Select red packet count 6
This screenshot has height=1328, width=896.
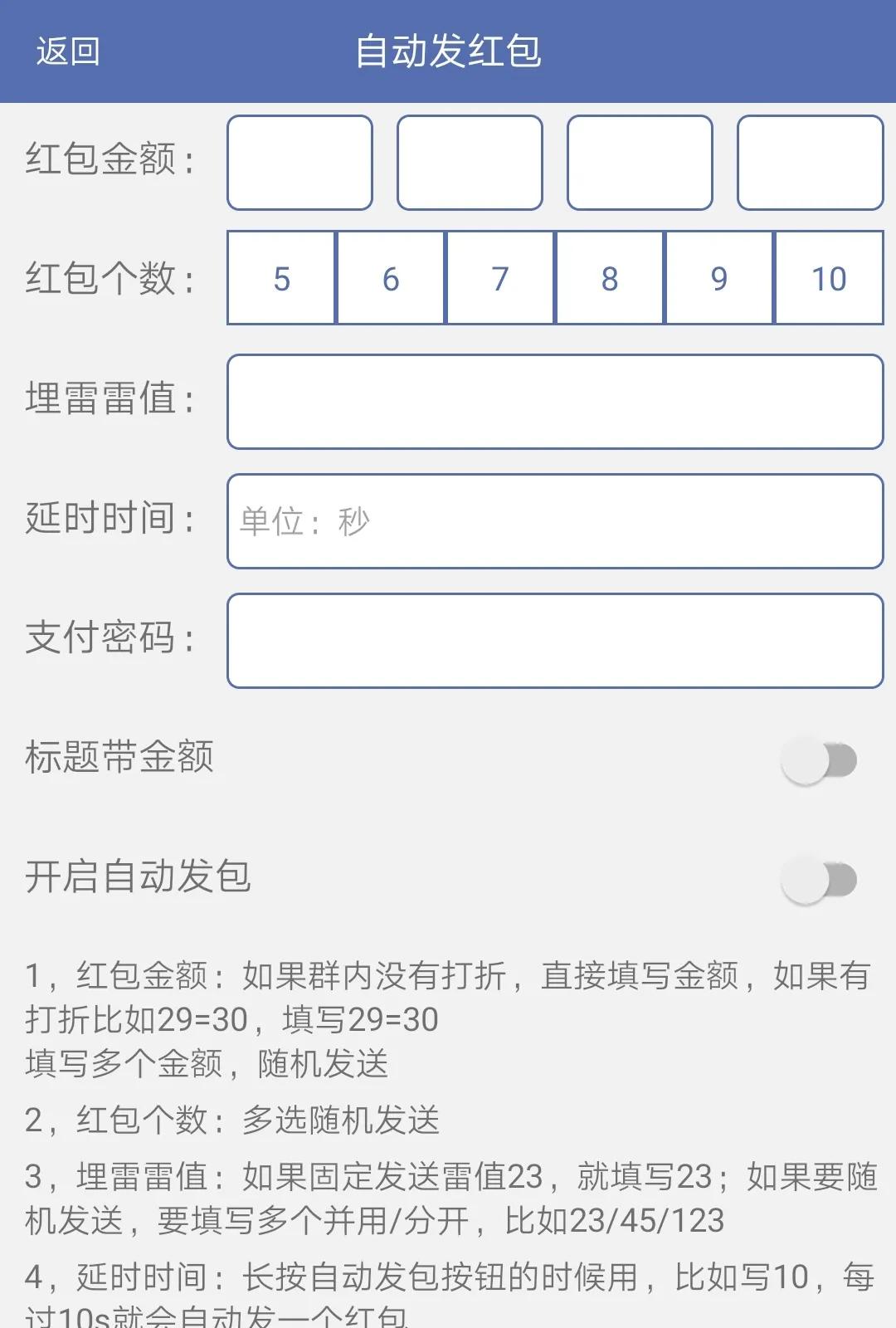click(x=390, y=278)
